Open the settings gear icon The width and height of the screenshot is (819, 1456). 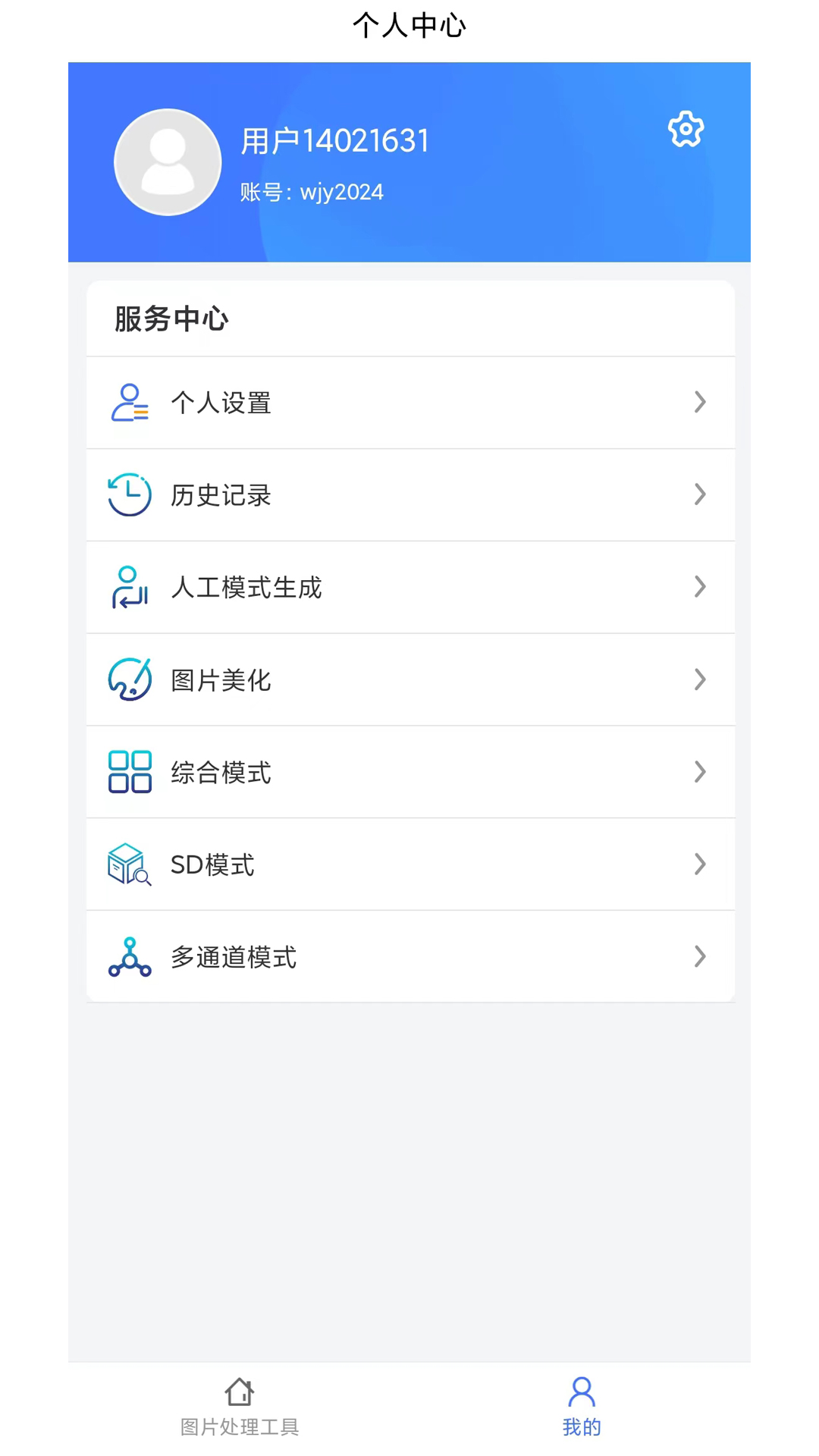click(686, 130)
